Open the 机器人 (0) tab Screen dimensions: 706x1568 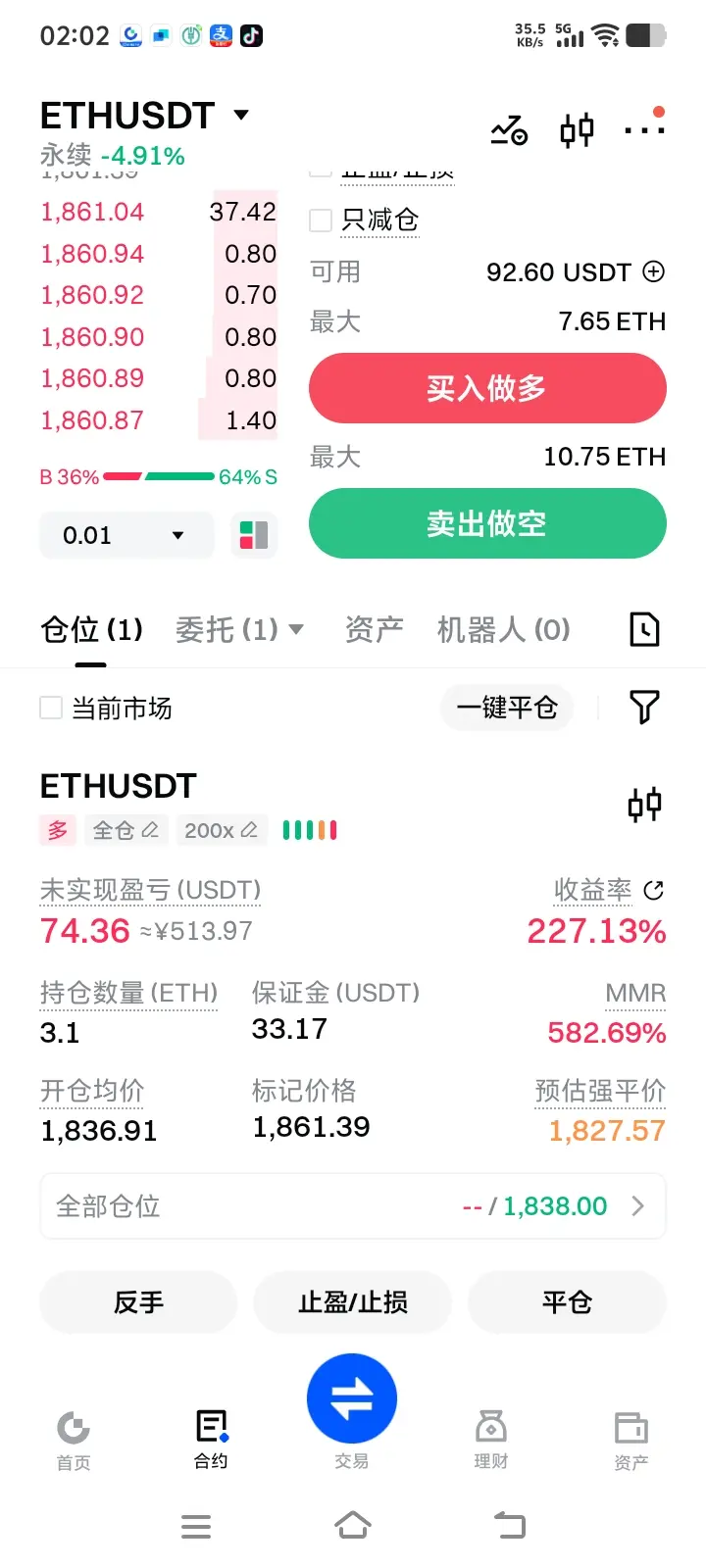pyautogui.click(x=503, y=629)
